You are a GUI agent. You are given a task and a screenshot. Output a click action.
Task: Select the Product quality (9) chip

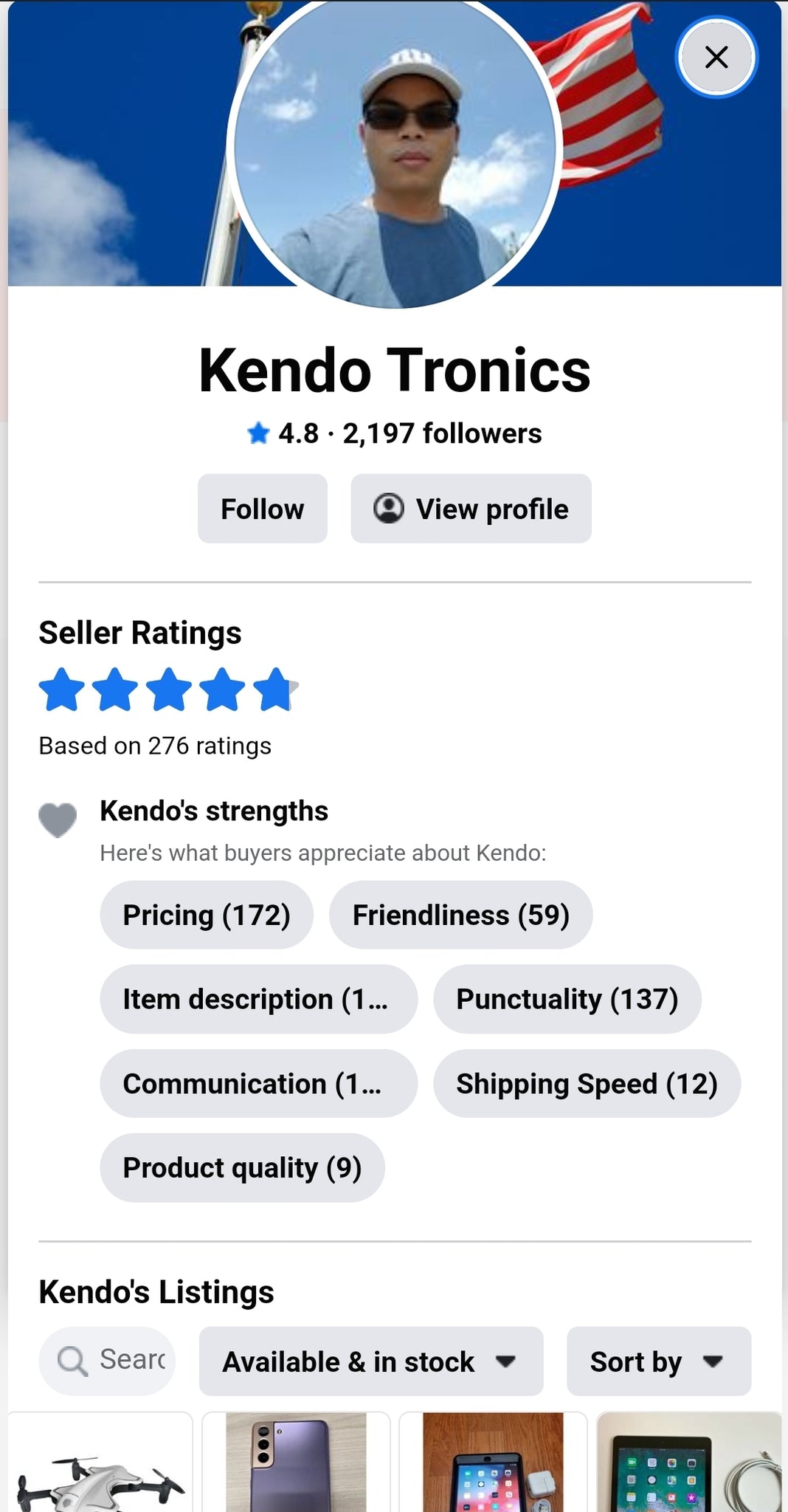(x=242, y=1167)
